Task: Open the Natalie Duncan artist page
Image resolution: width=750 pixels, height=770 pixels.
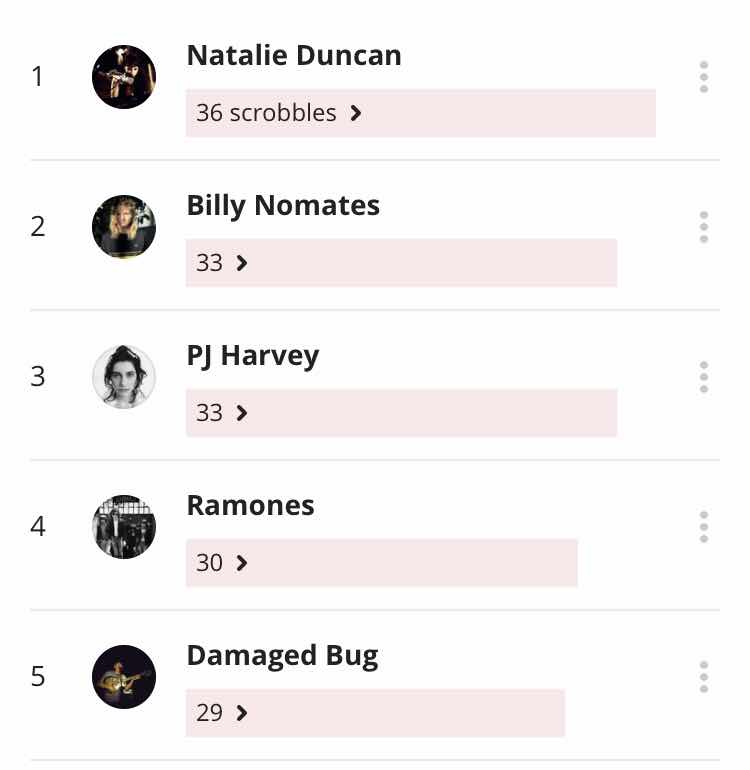Action: pos(294,56)
